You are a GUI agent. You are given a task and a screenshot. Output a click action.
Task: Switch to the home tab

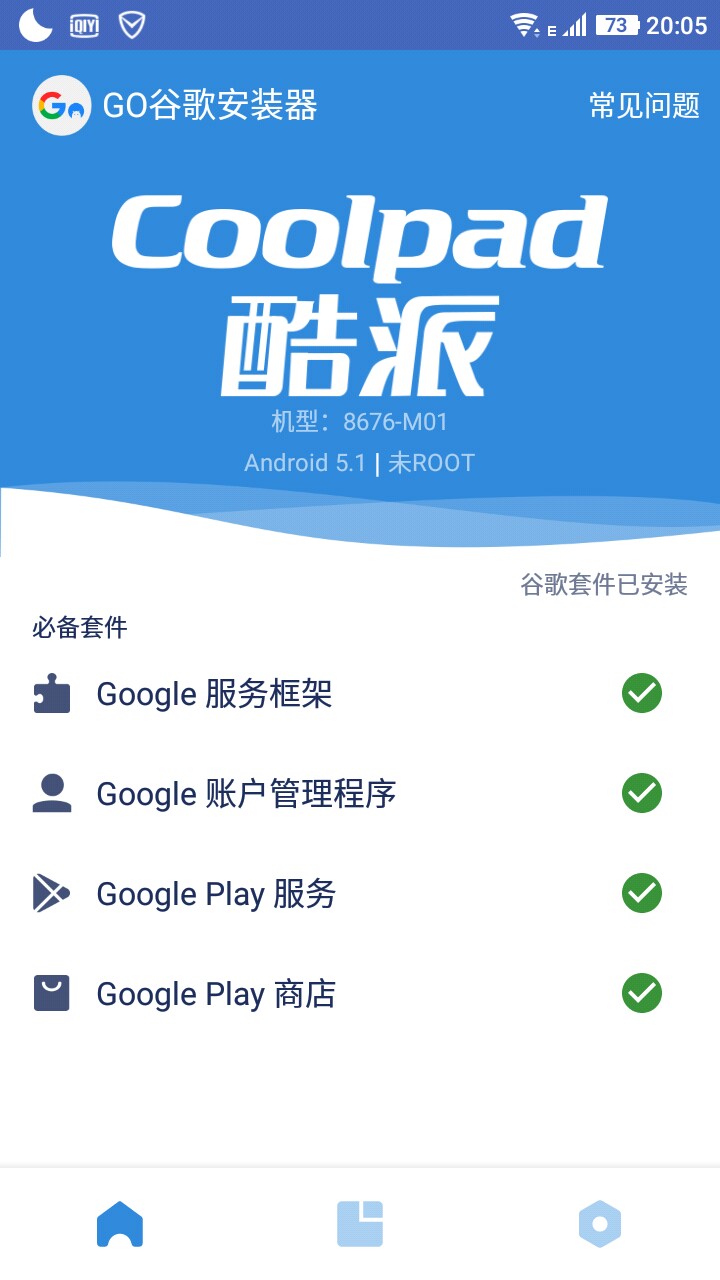pyautogui.click(x=120, y=1224)
